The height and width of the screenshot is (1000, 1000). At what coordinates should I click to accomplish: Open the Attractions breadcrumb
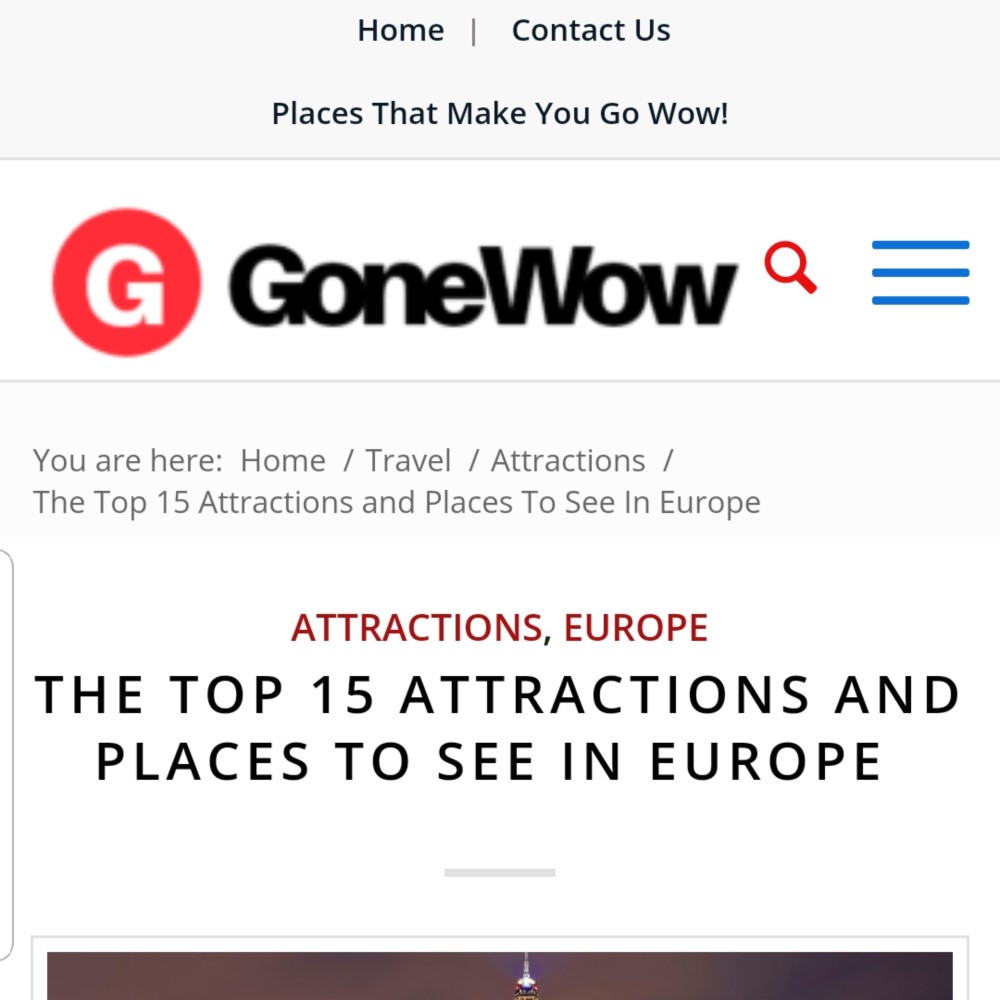click(568, 461)
